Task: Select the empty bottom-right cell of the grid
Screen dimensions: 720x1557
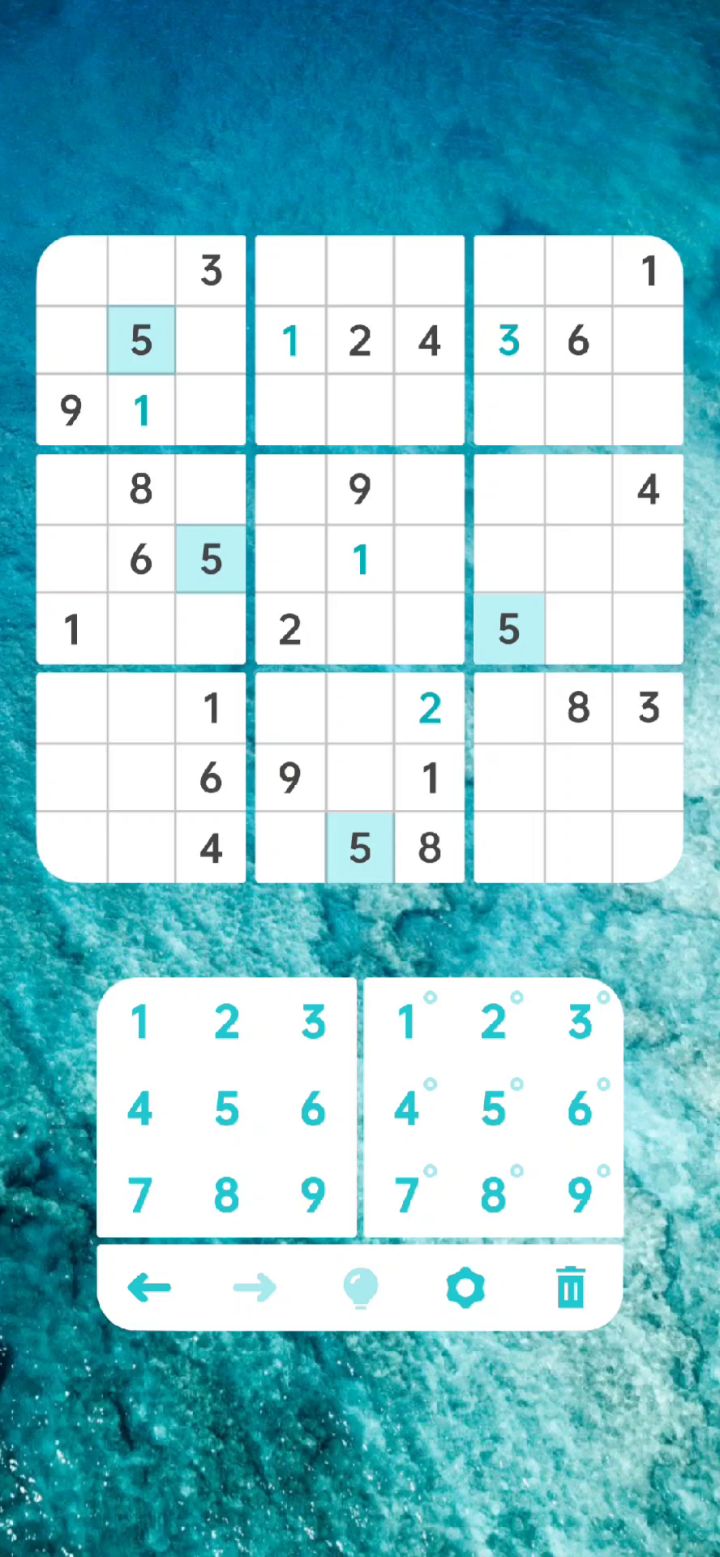Action: coord(648,847)
